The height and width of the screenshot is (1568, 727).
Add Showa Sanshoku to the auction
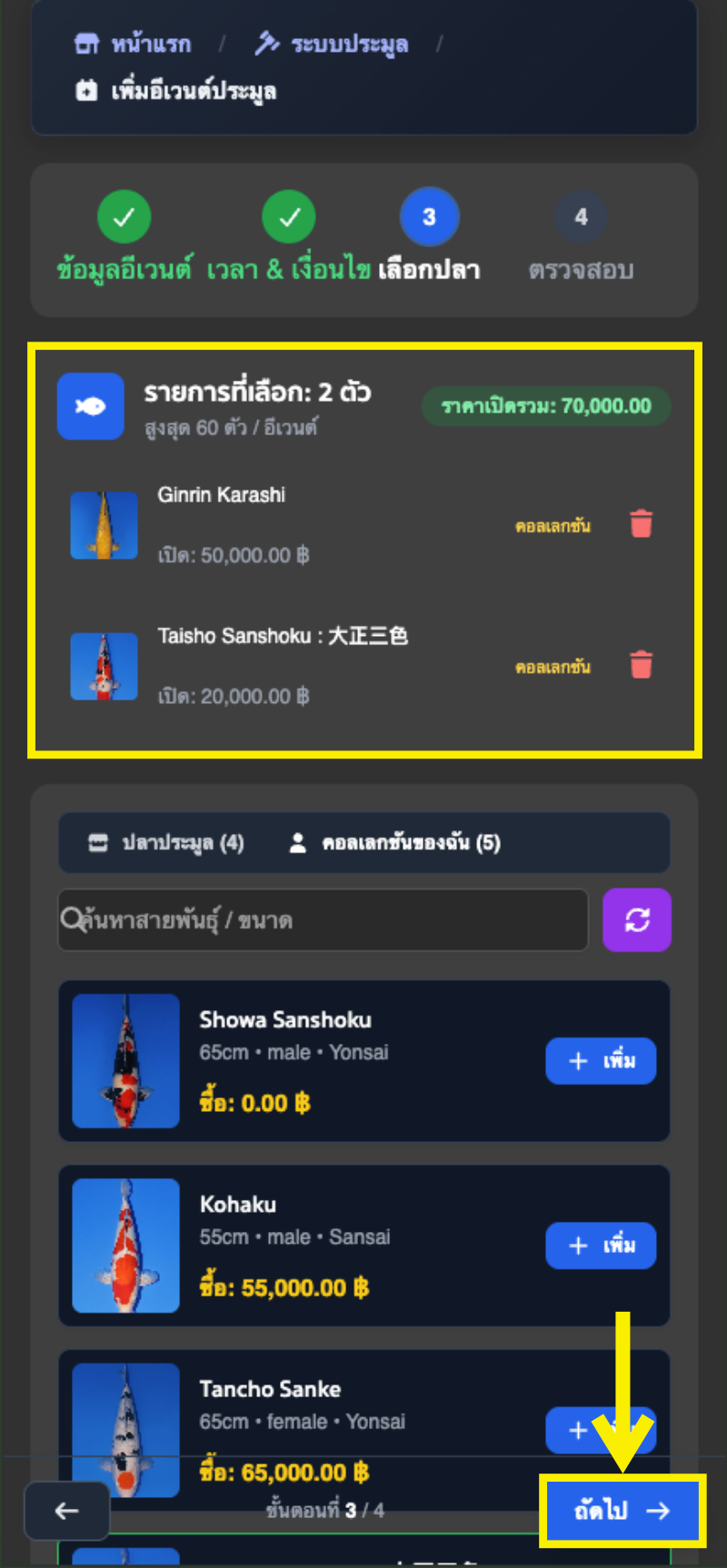point(601,1061)
